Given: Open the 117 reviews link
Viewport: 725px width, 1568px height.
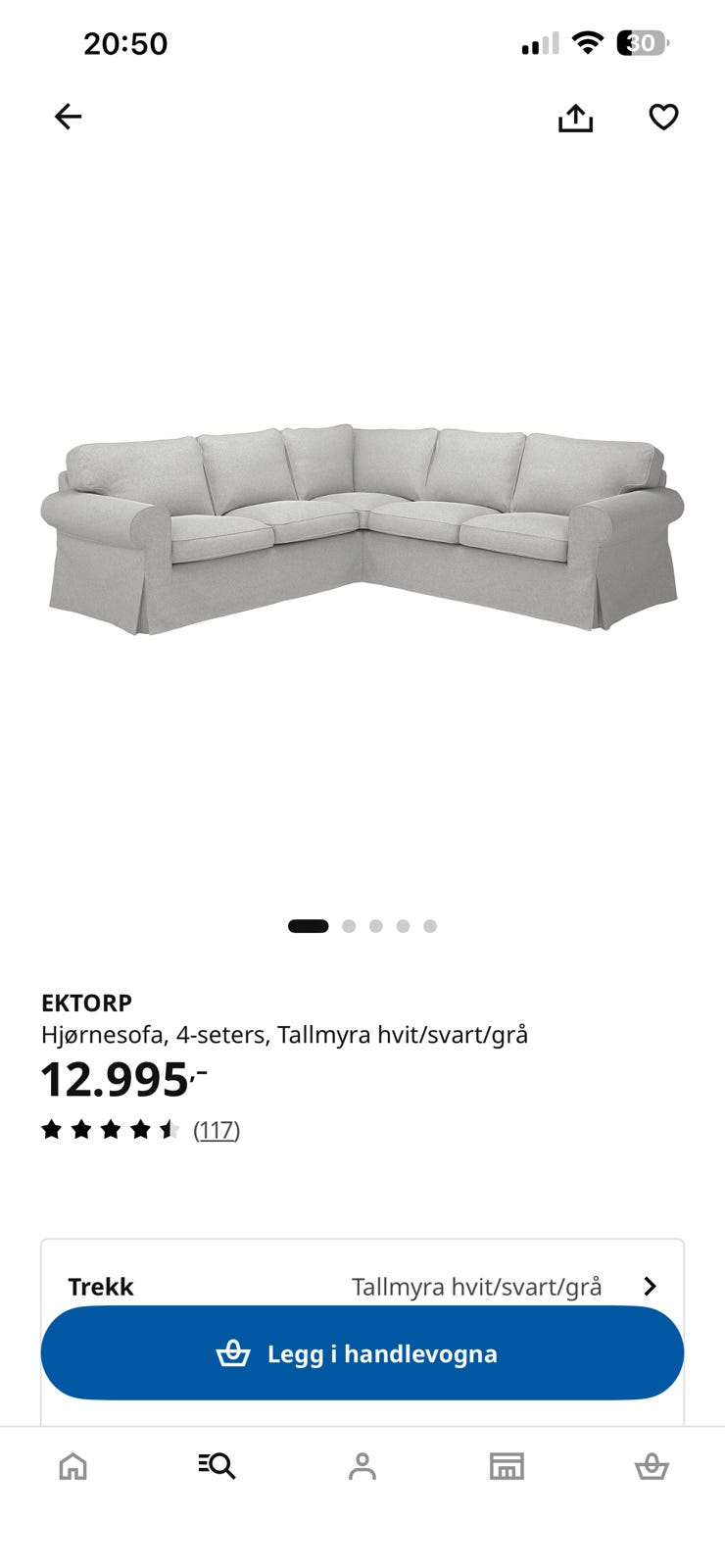Looking at the screenshot, I should click(217, 1130).
